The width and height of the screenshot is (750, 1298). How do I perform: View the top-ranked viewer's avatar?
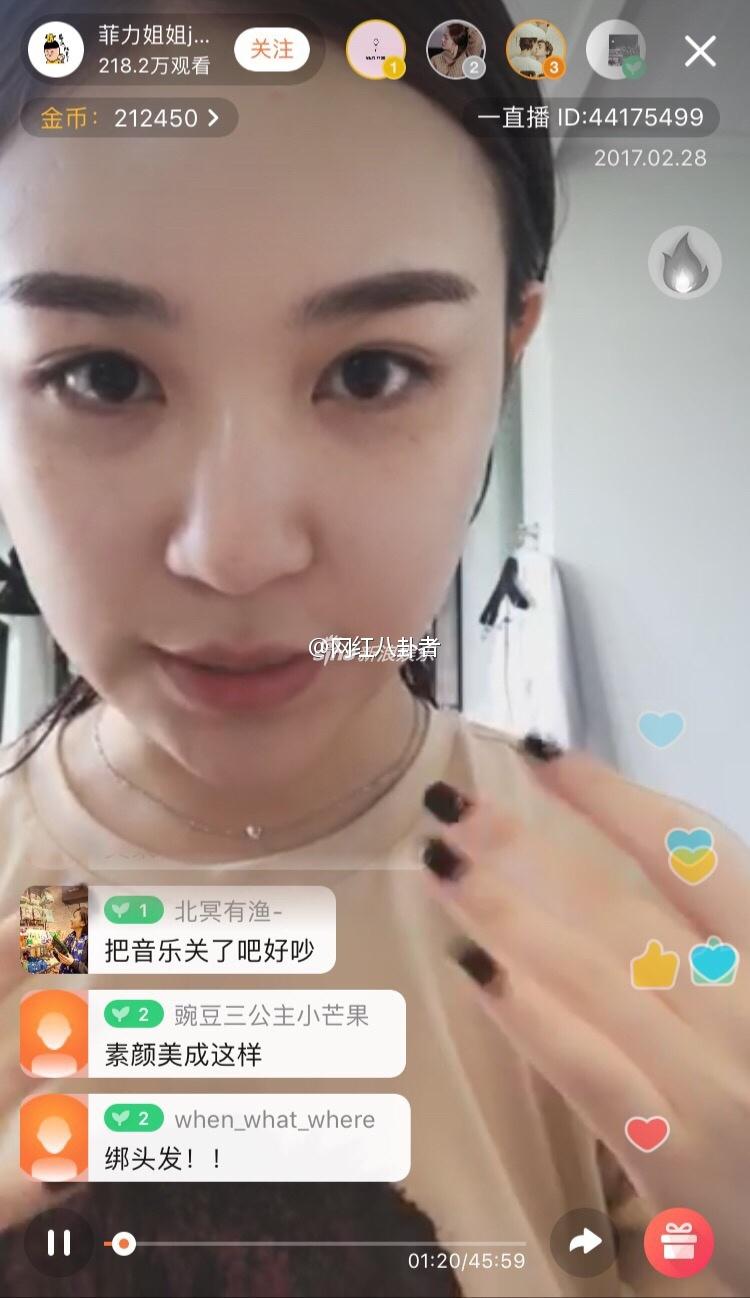click(x=376, y=50)
